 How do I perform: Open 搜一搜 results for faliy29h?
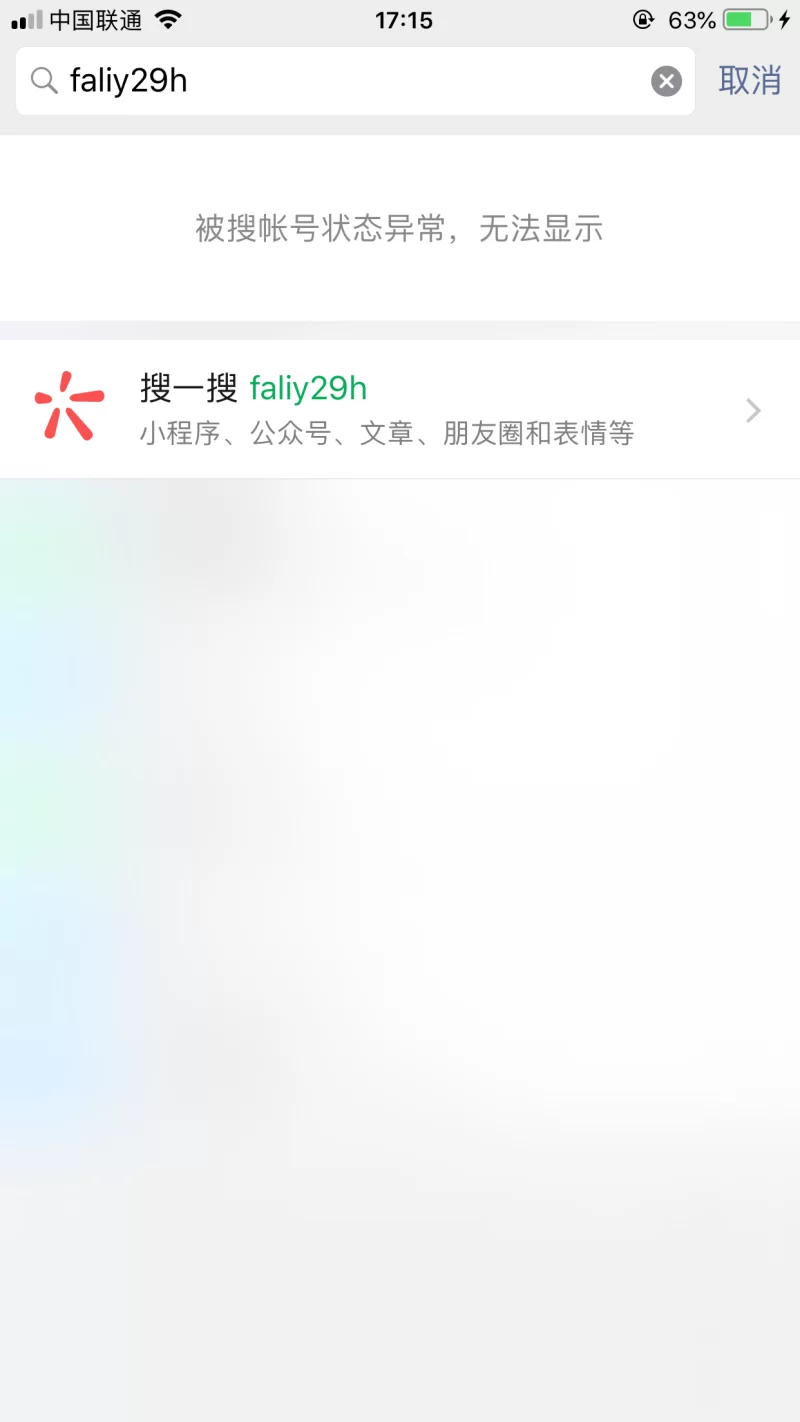click(400, 409)
